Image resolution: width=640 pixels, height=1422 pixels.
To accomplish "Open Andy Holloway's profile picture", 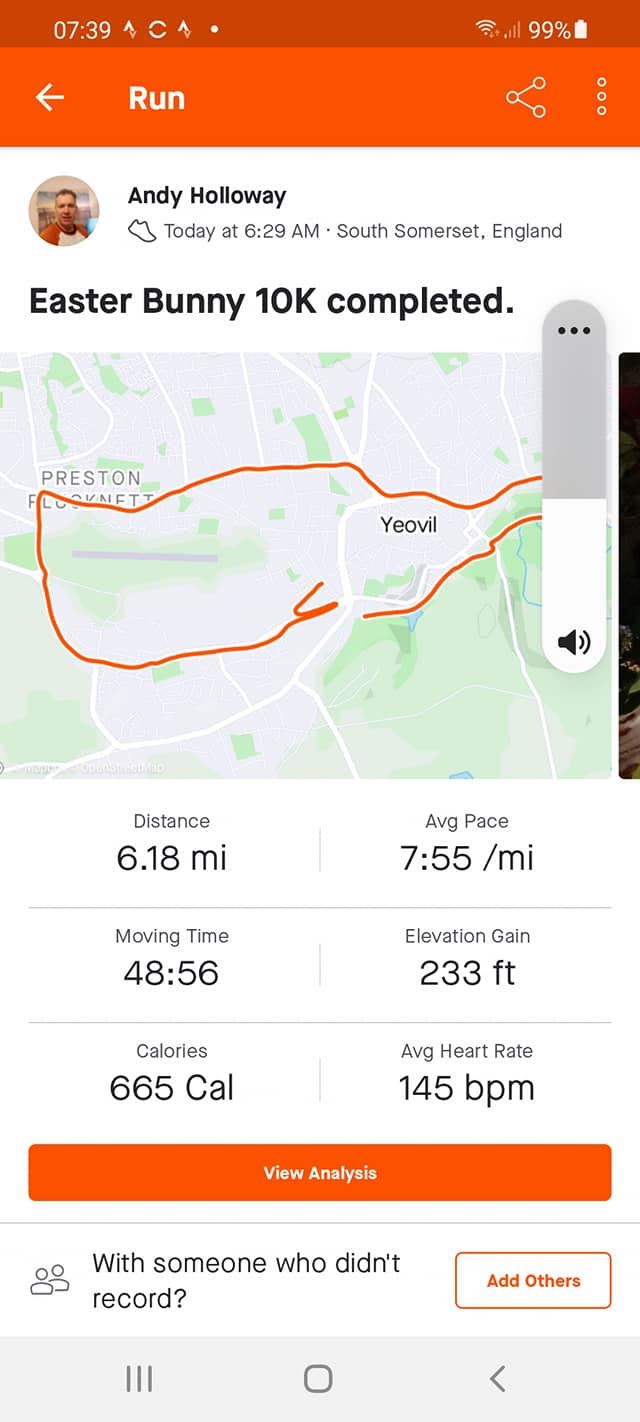I will 63,211.
